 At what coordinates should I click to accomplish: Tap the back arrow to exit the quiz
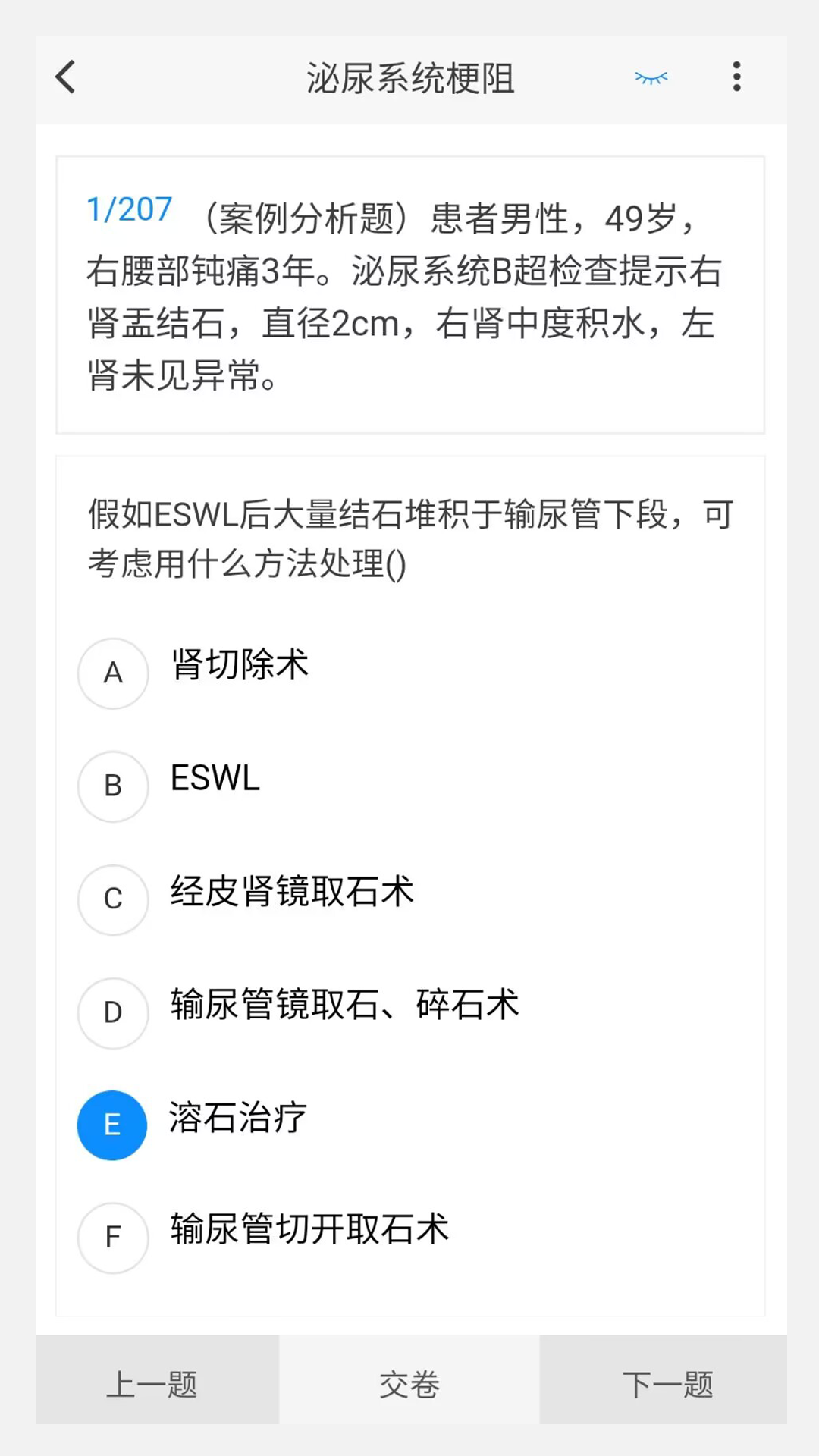64,77
